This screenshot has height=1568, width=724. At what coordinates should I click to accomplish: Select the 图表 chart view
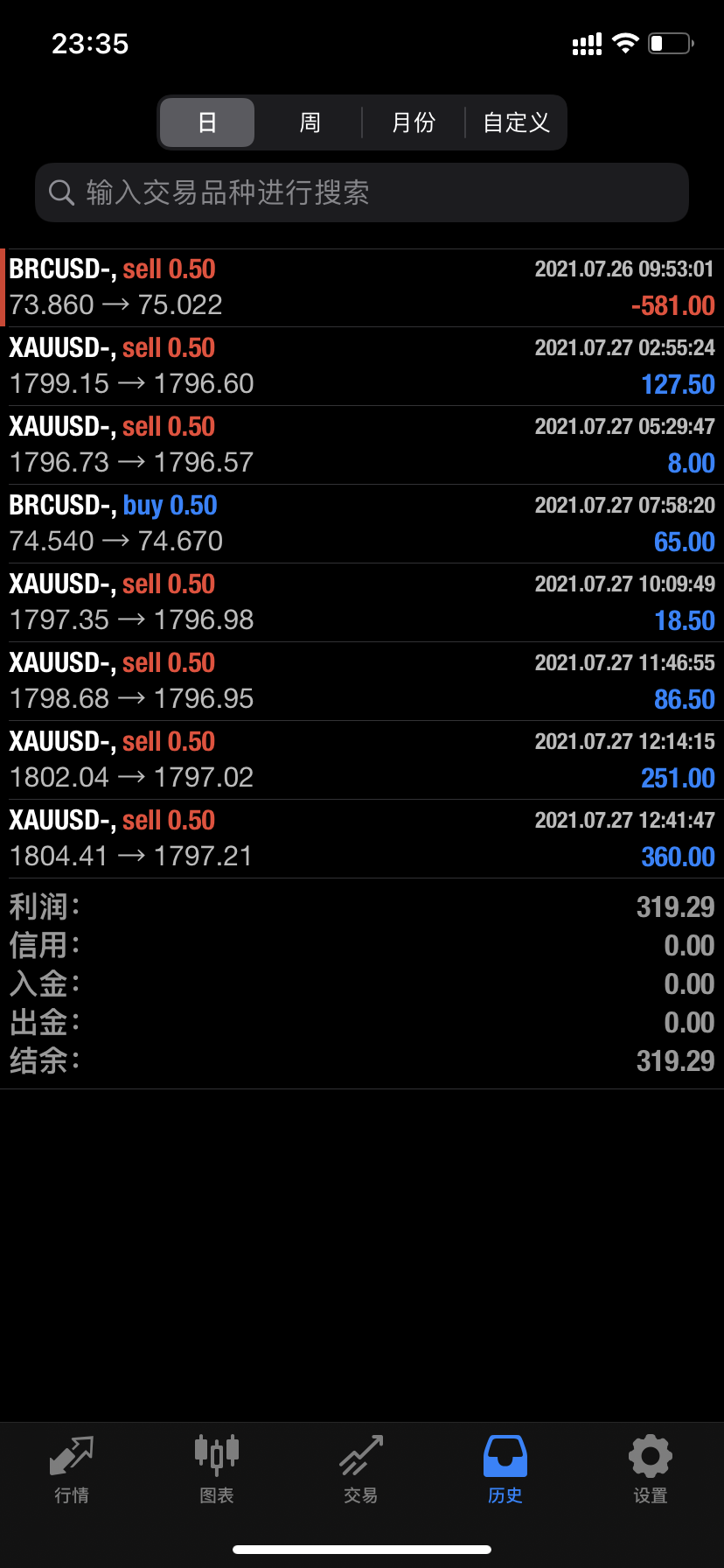(216, 1470)
